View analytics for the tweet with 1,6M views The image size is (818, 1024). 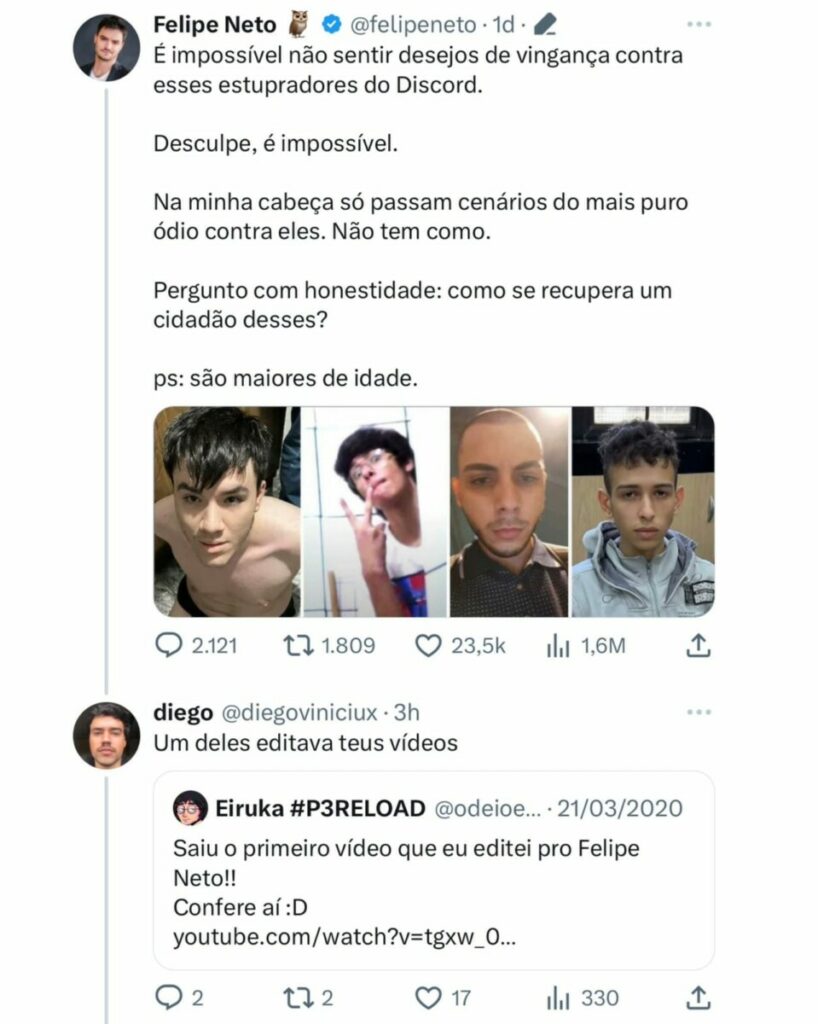click(558, 646)
